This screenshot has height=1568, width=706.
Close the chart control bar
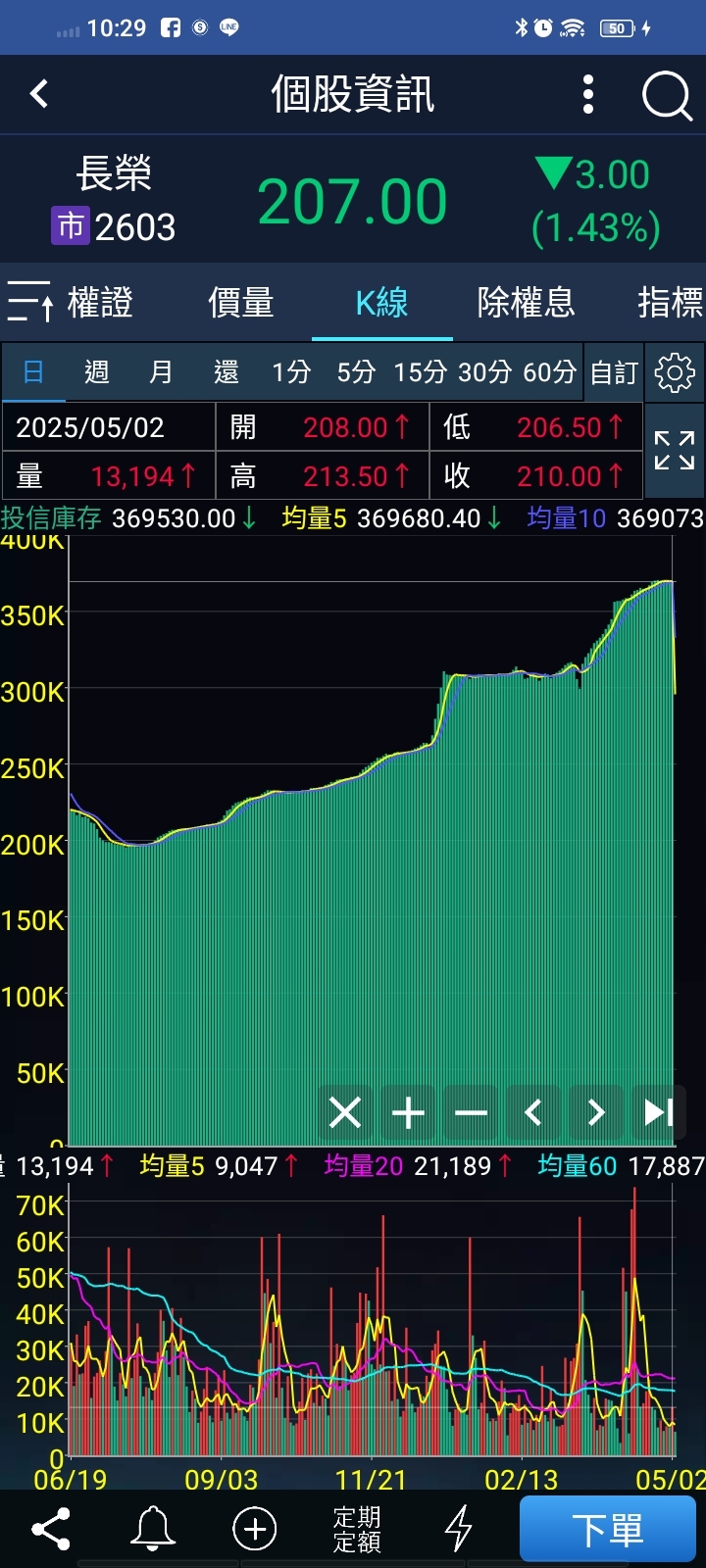[x=345, y=1112]
